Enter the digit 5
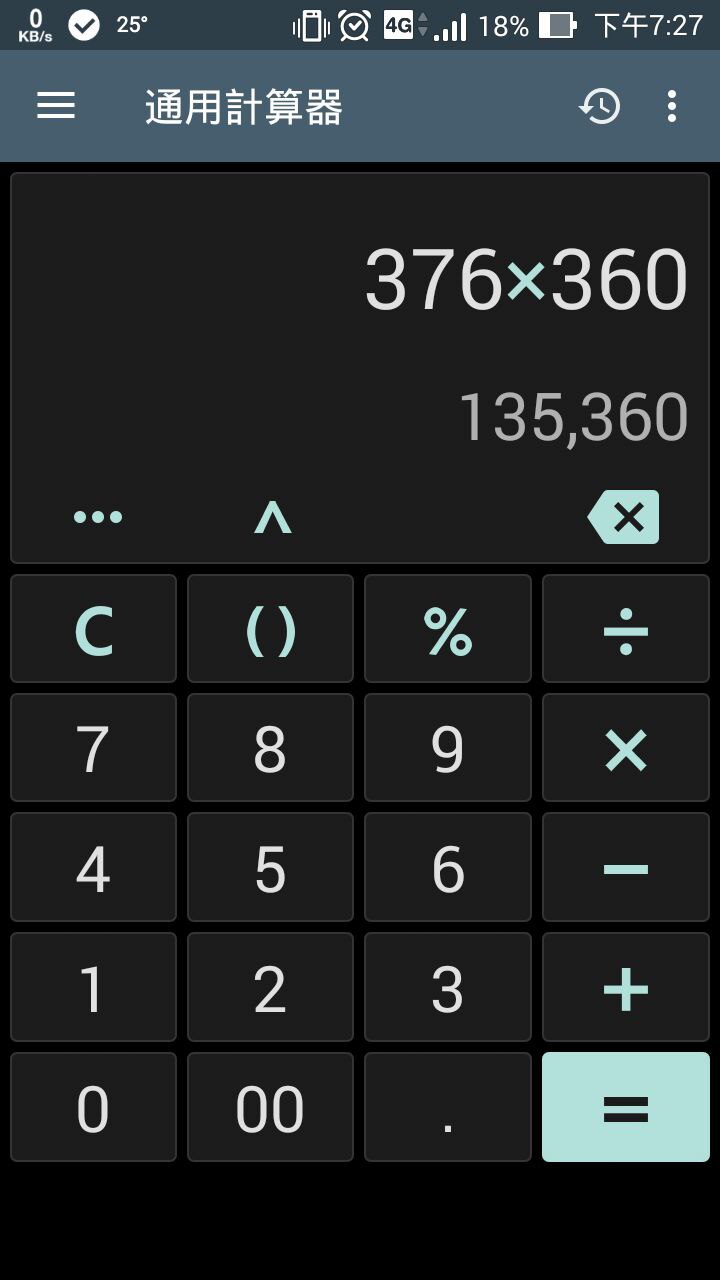 coord(270,868)
